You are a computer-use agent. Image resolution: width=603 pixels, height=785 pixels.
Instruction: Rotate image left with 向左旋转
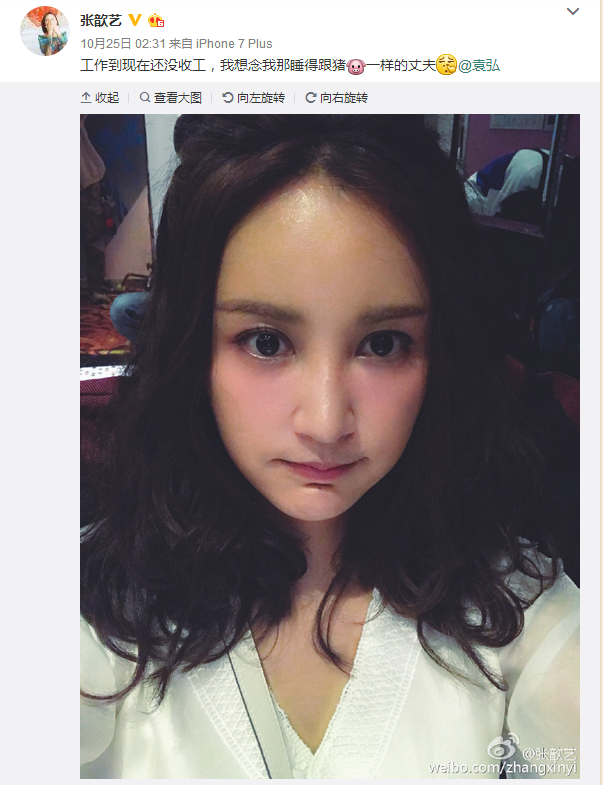point(253,98)
